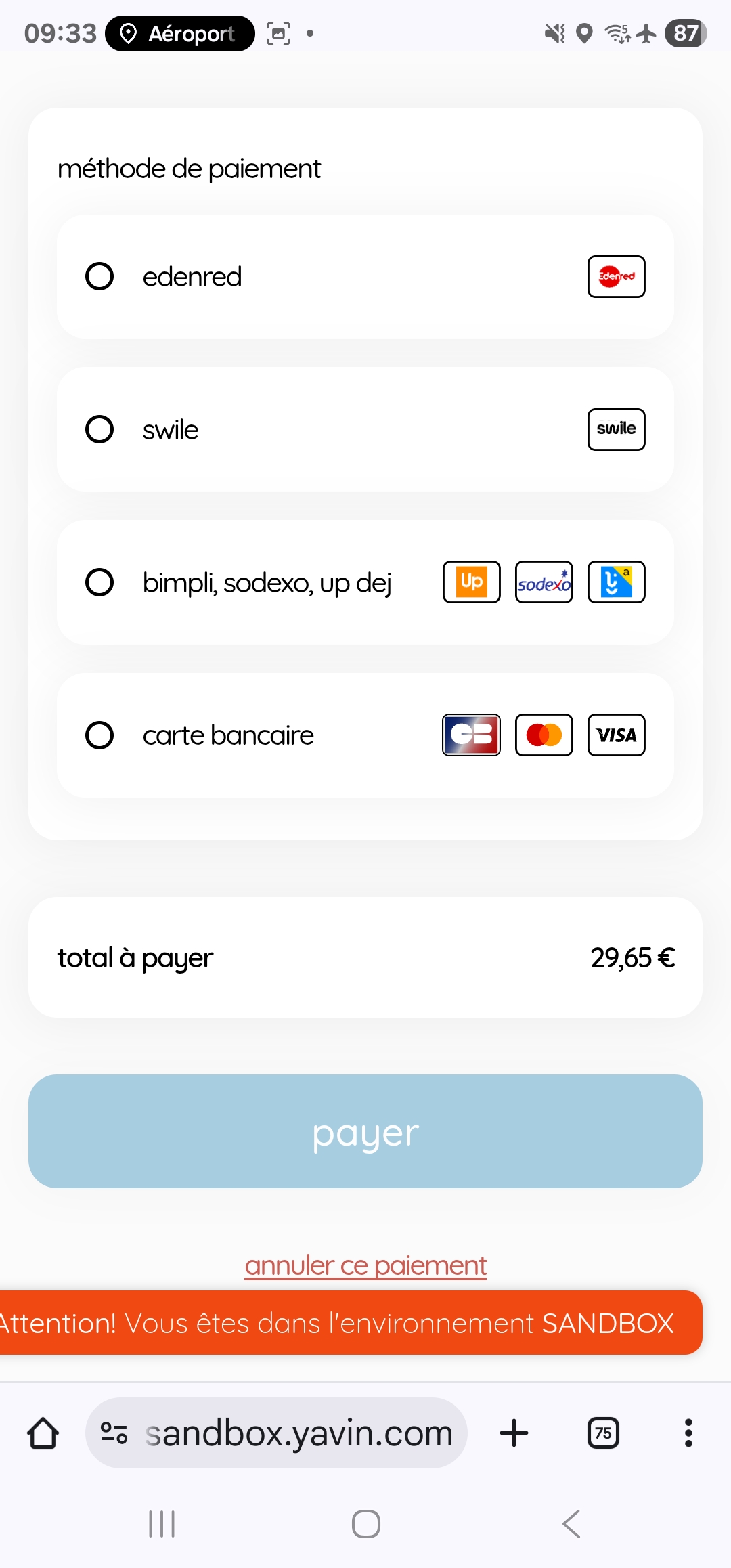The height and width of the screenshot is (1568, 731).
Task: Select carte bancaire payment
Action: [99, 735]
